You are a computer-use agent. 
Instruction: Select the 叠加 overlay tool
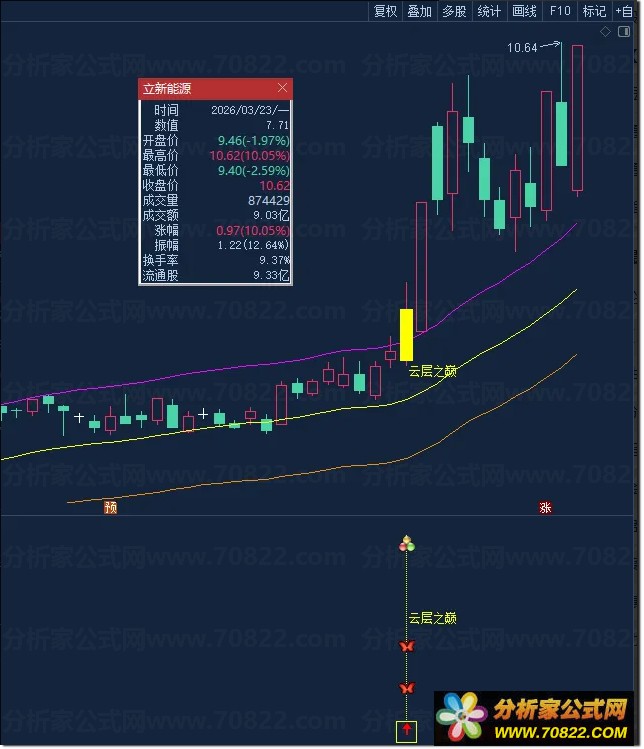420,11
